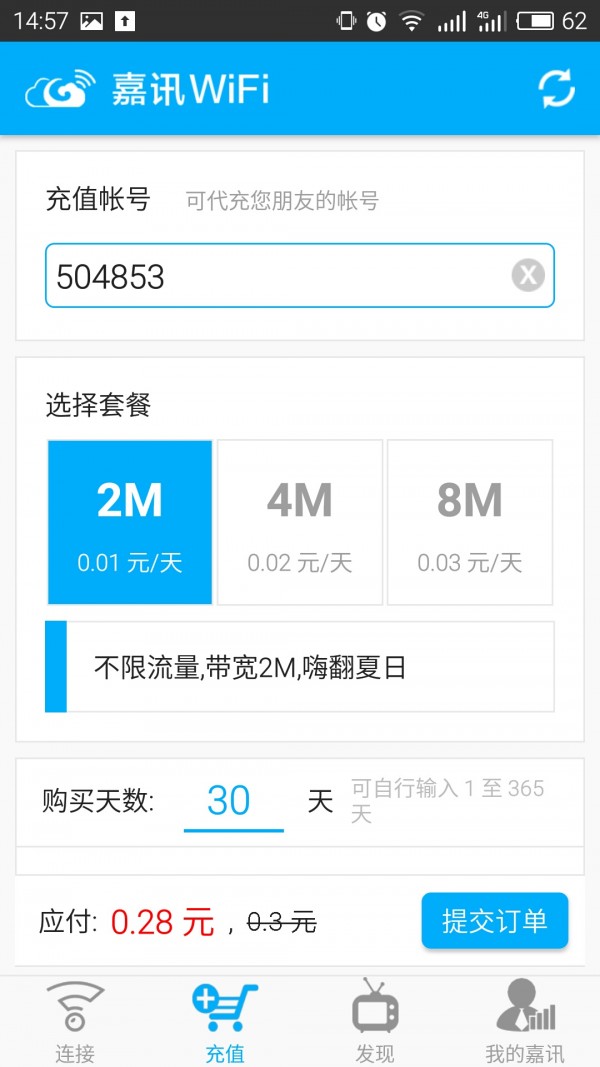
Task: Open the 充值 tab
Action: (x=225, y=1022)
